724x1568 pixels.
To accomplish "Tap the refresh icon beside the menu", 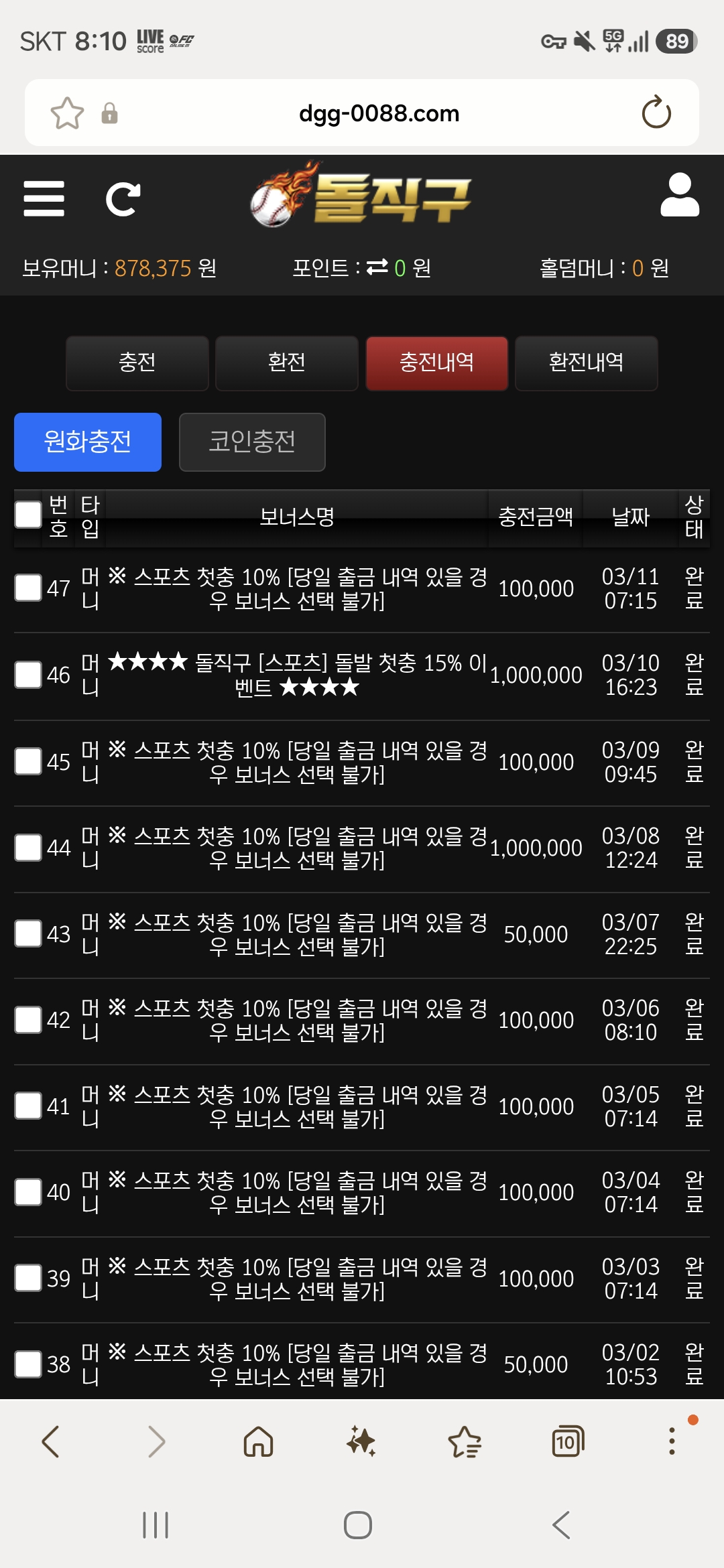I will tap(123, 199).
